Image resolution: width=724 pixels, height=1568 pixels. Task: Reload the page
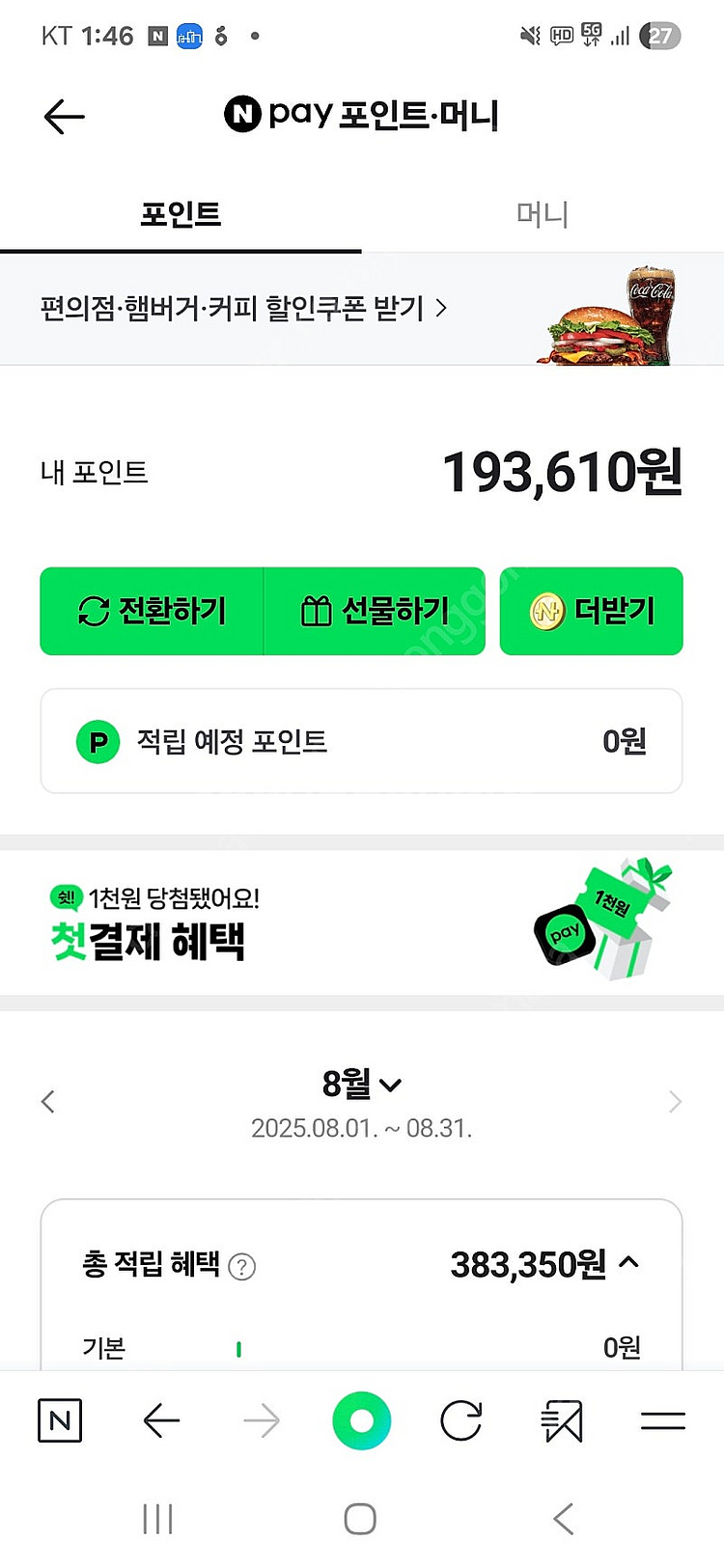click(461, 1420)
